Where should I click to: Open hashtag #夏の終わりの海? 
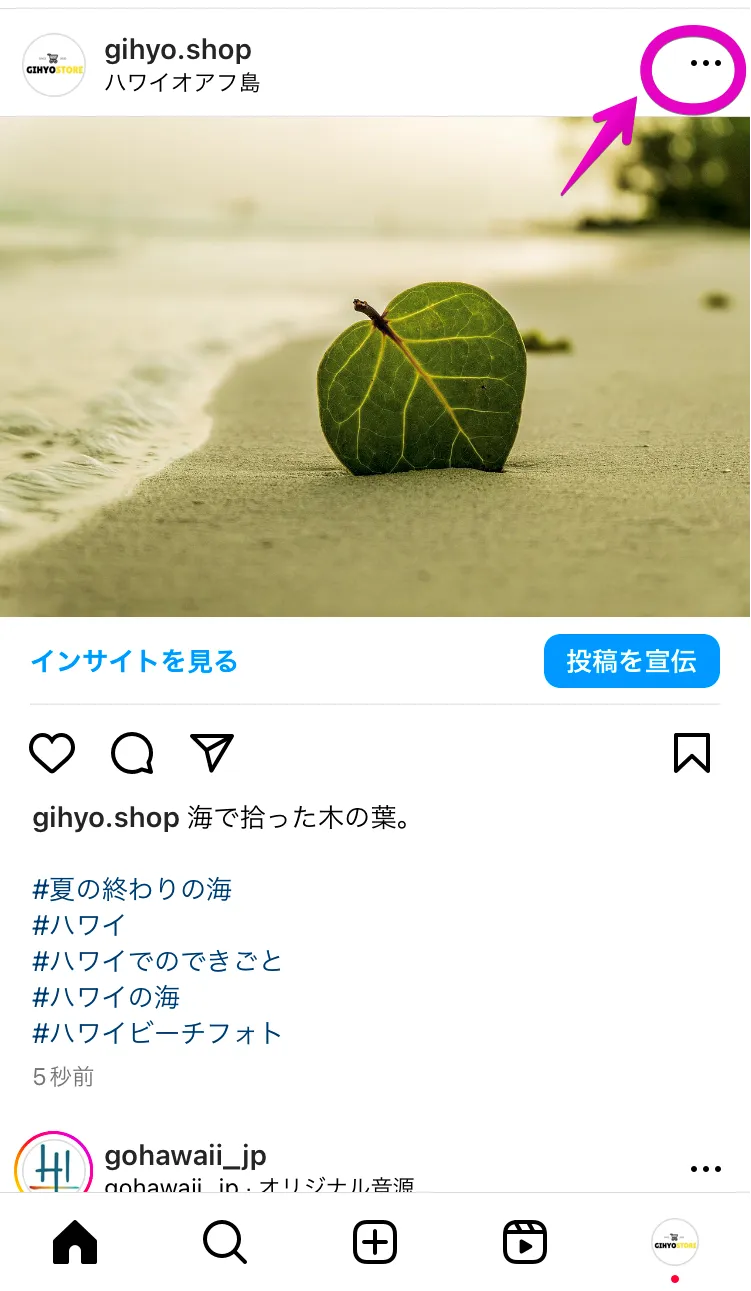(x=133, y=888)
